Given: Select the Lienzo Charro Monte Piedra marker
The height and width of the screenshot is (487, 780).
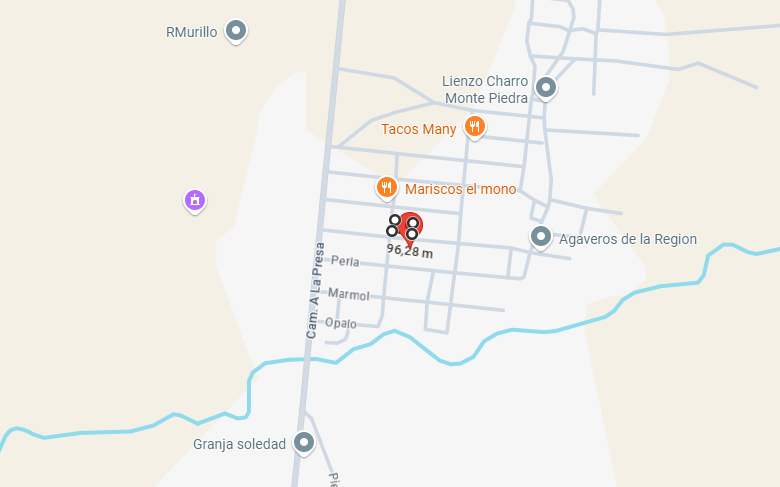Looking at the screenshot, I should [546, 88].
